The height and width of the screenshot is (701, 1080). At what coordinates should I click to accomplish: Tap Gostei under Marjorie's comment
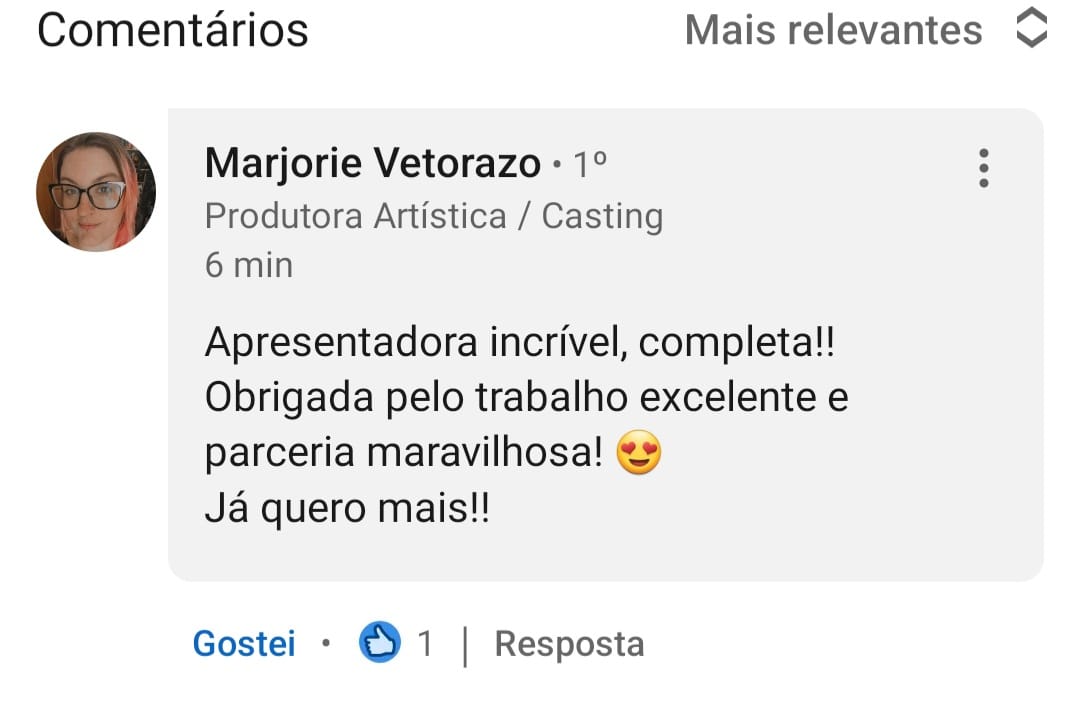coord(244,643)
